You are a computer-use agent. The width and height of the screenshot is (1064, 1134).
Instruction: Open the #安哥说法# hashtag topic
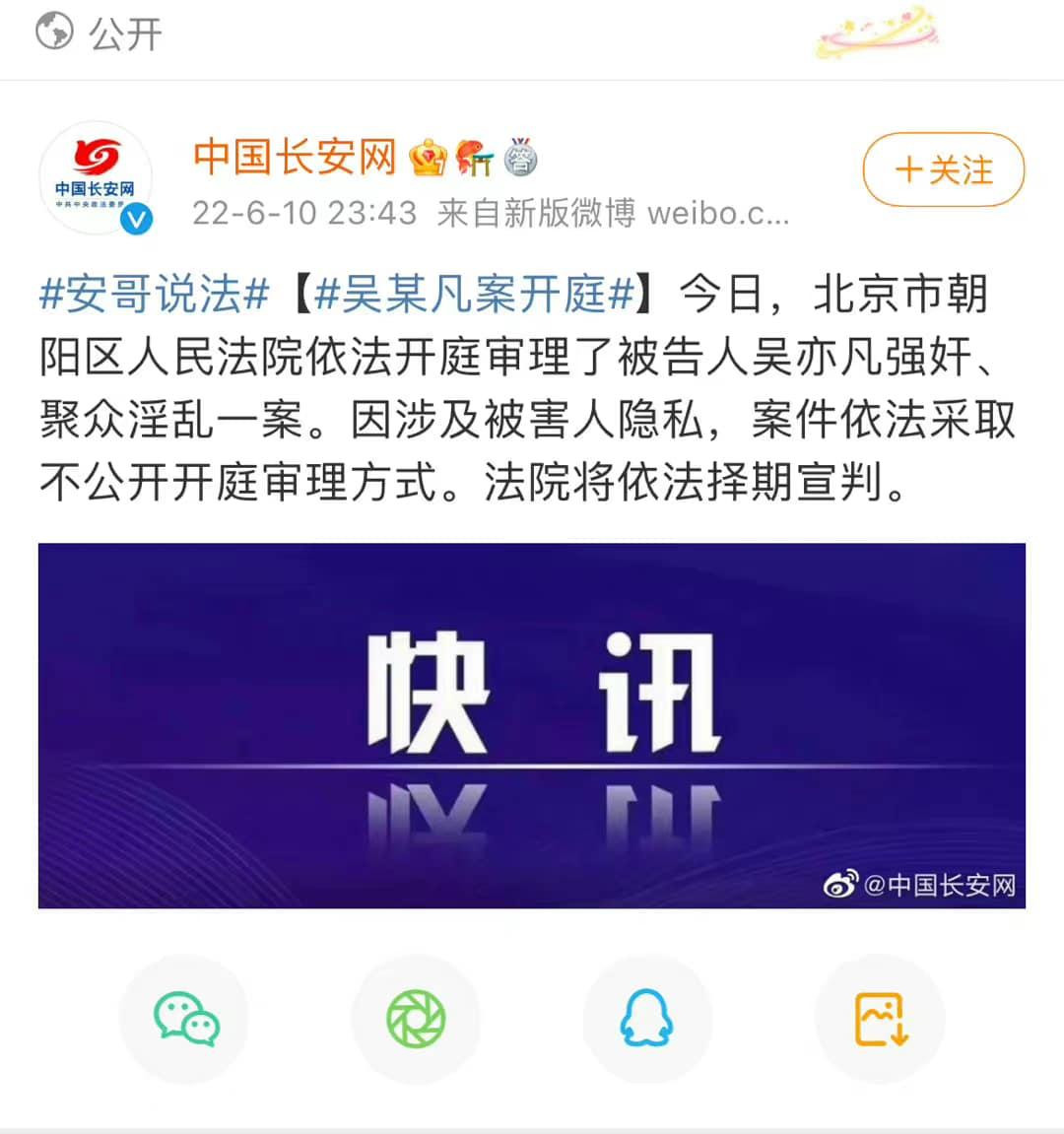point(155,295)
